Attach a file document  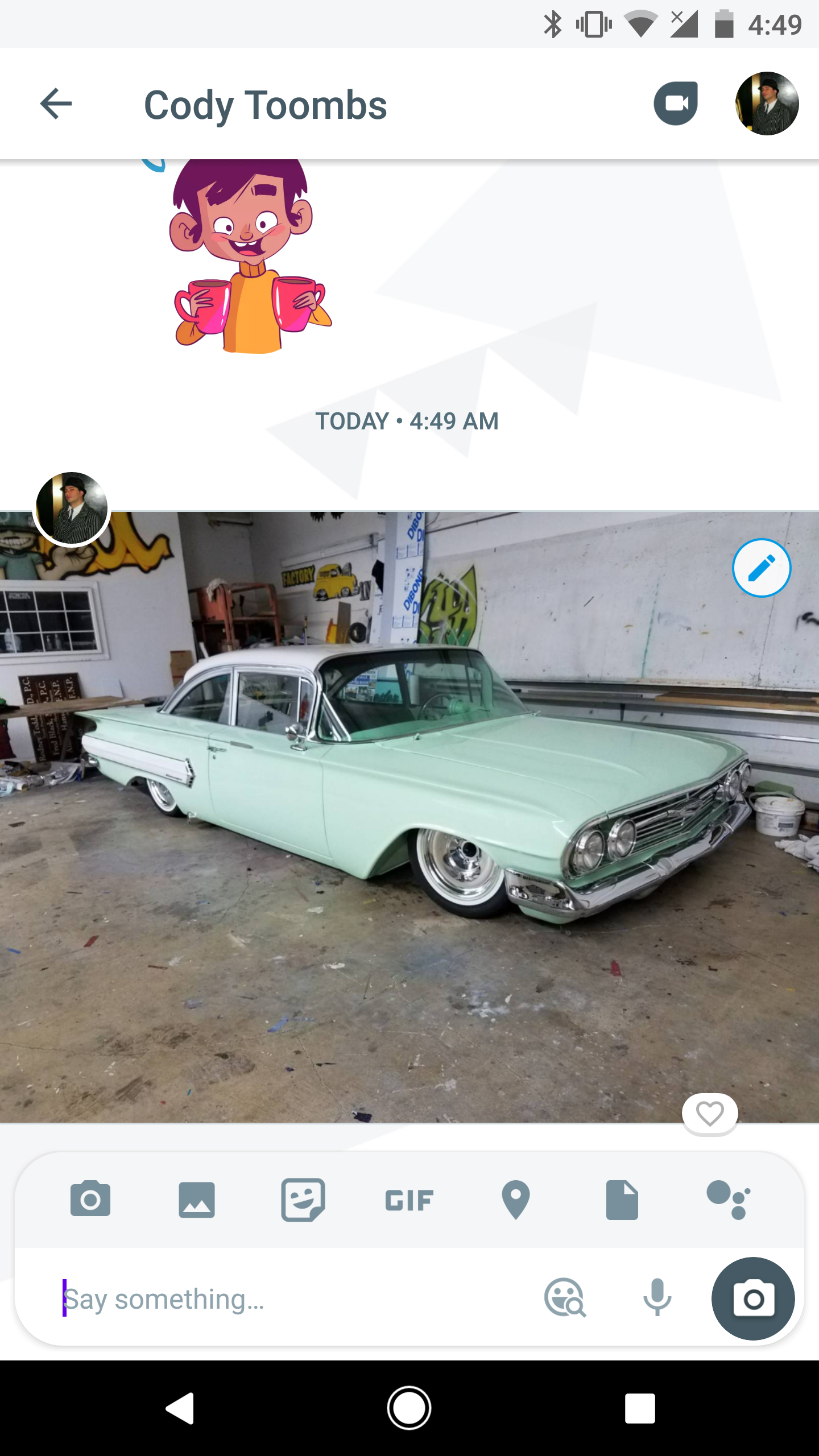tap(622, 1199)
